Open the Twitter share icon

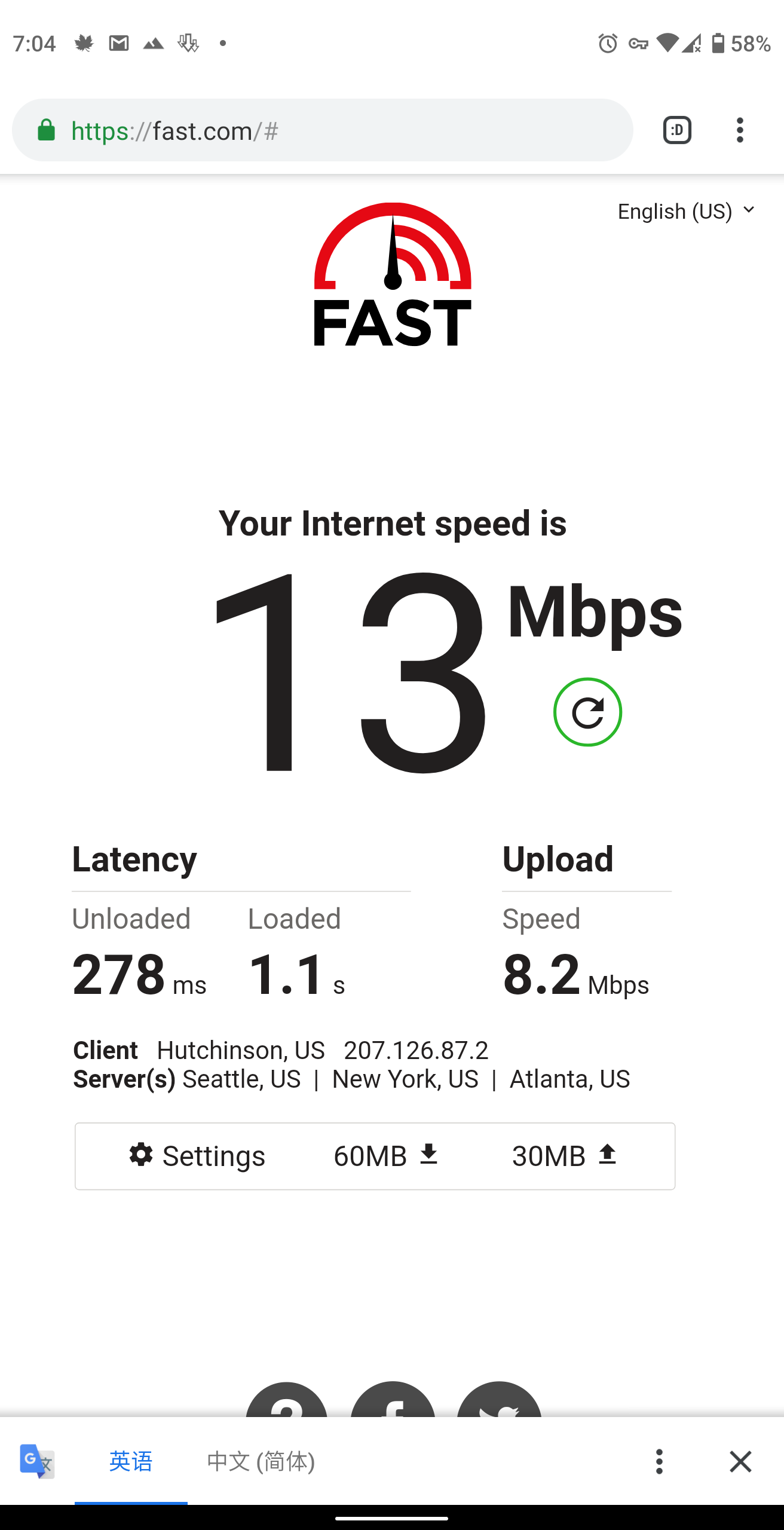click(499, 1402)
